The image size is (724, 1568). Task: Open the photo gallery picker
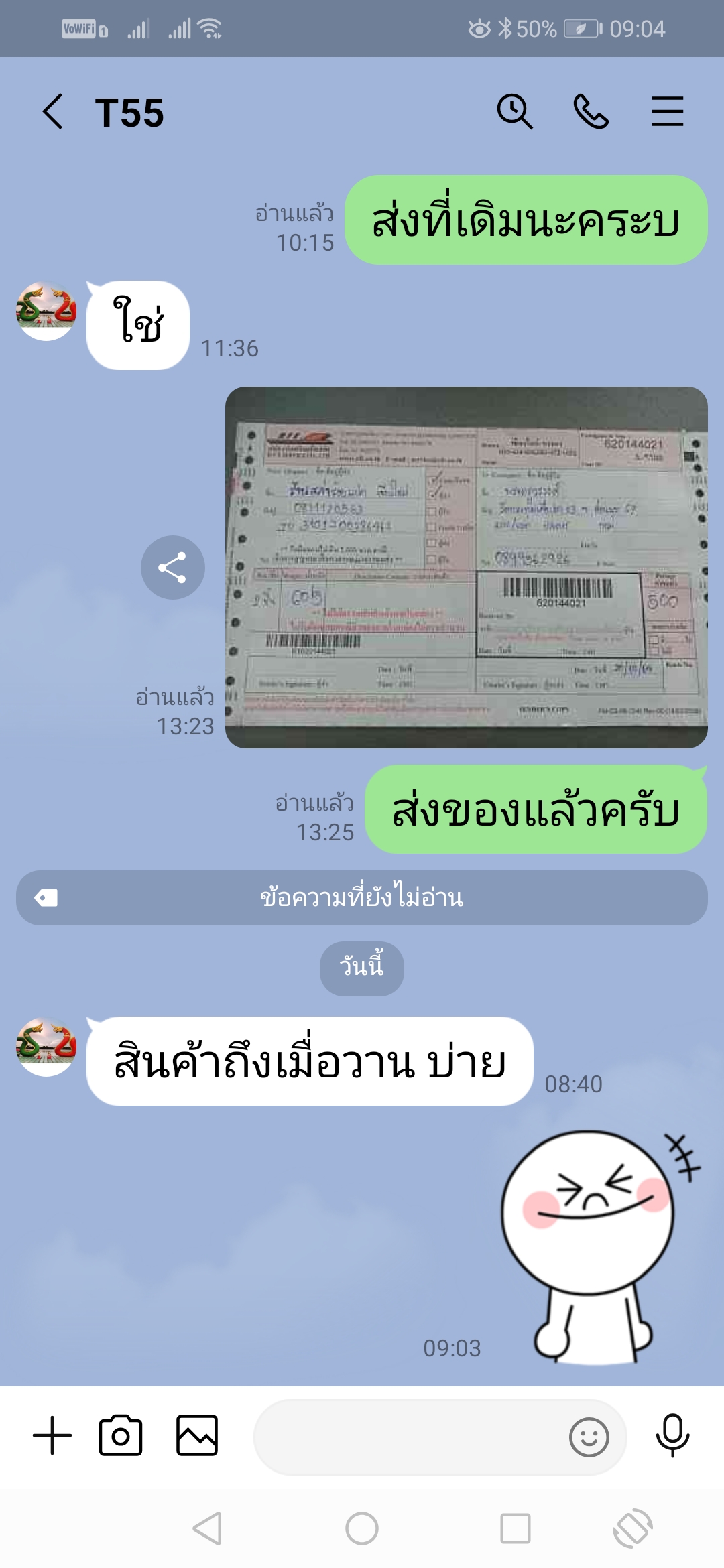click(x=196, y=1435)
